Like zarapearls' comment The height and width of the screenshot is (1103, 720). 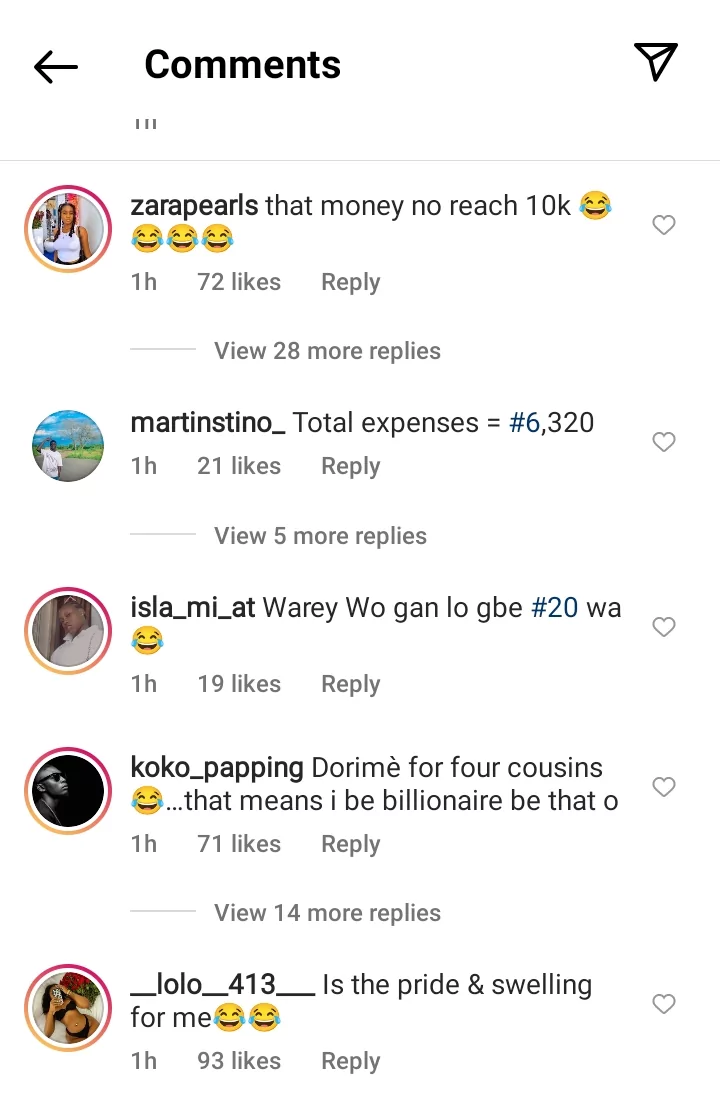(664, 226)
